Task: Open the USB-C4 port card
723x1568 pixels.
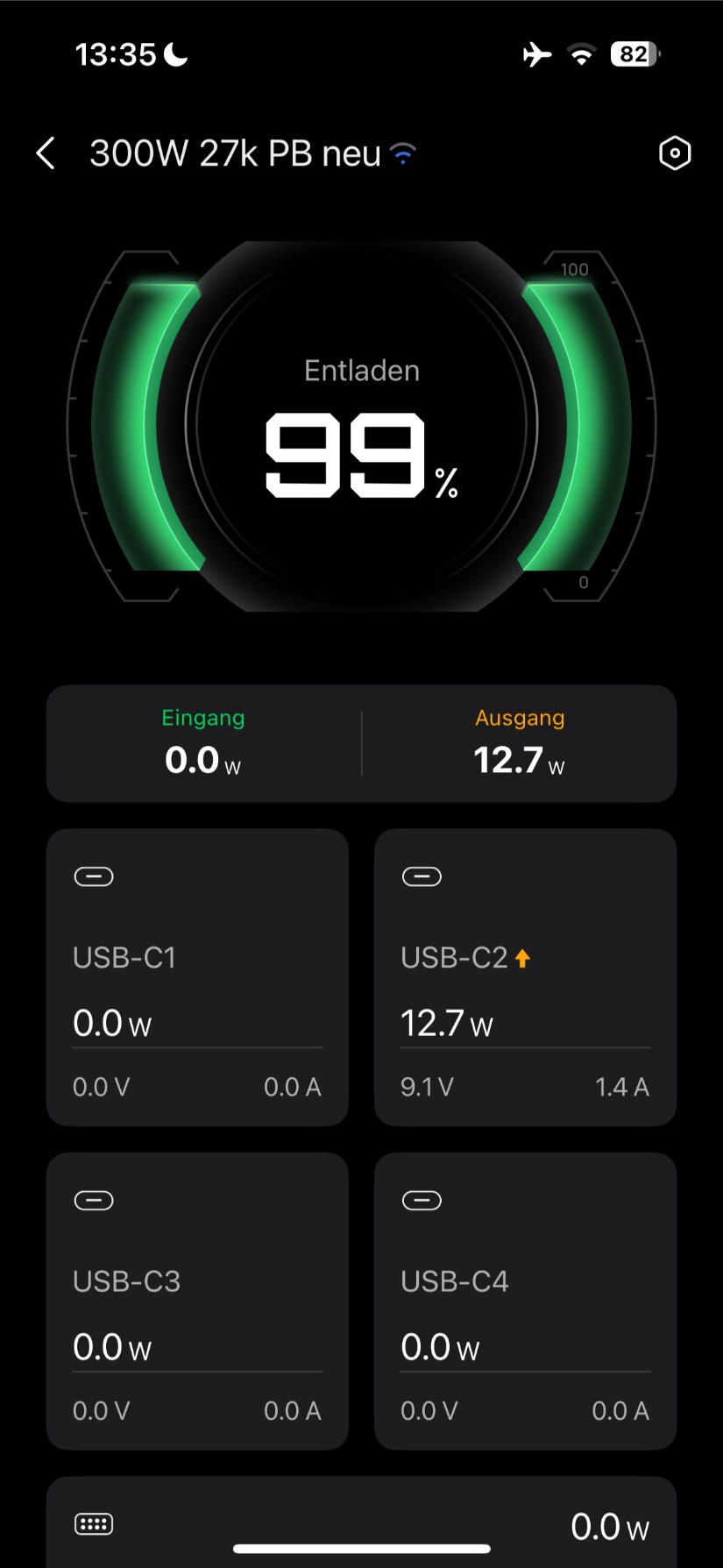Action: click(525, 1301)
